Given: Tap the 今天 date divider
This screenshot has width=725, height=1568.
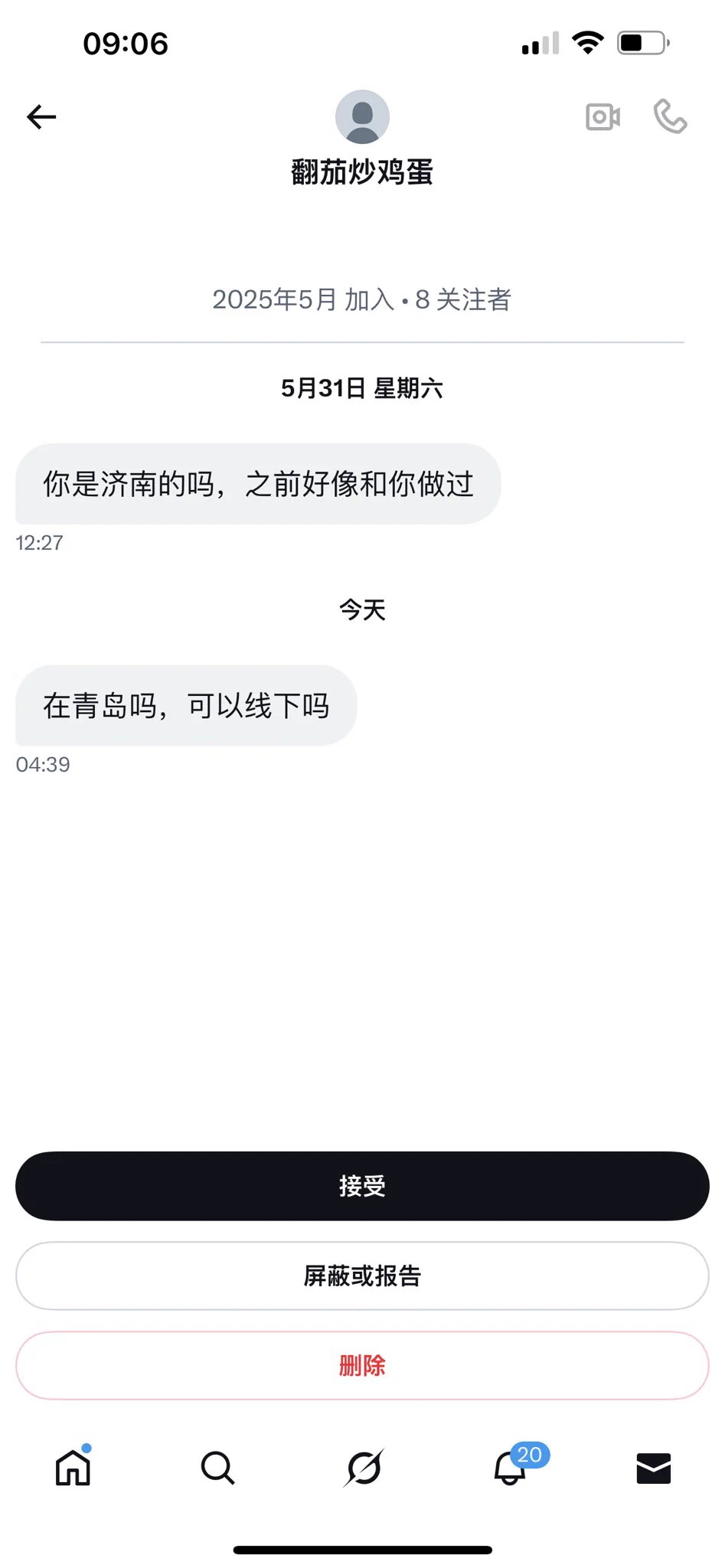Looking at the screenshot, I should (362, 609).
